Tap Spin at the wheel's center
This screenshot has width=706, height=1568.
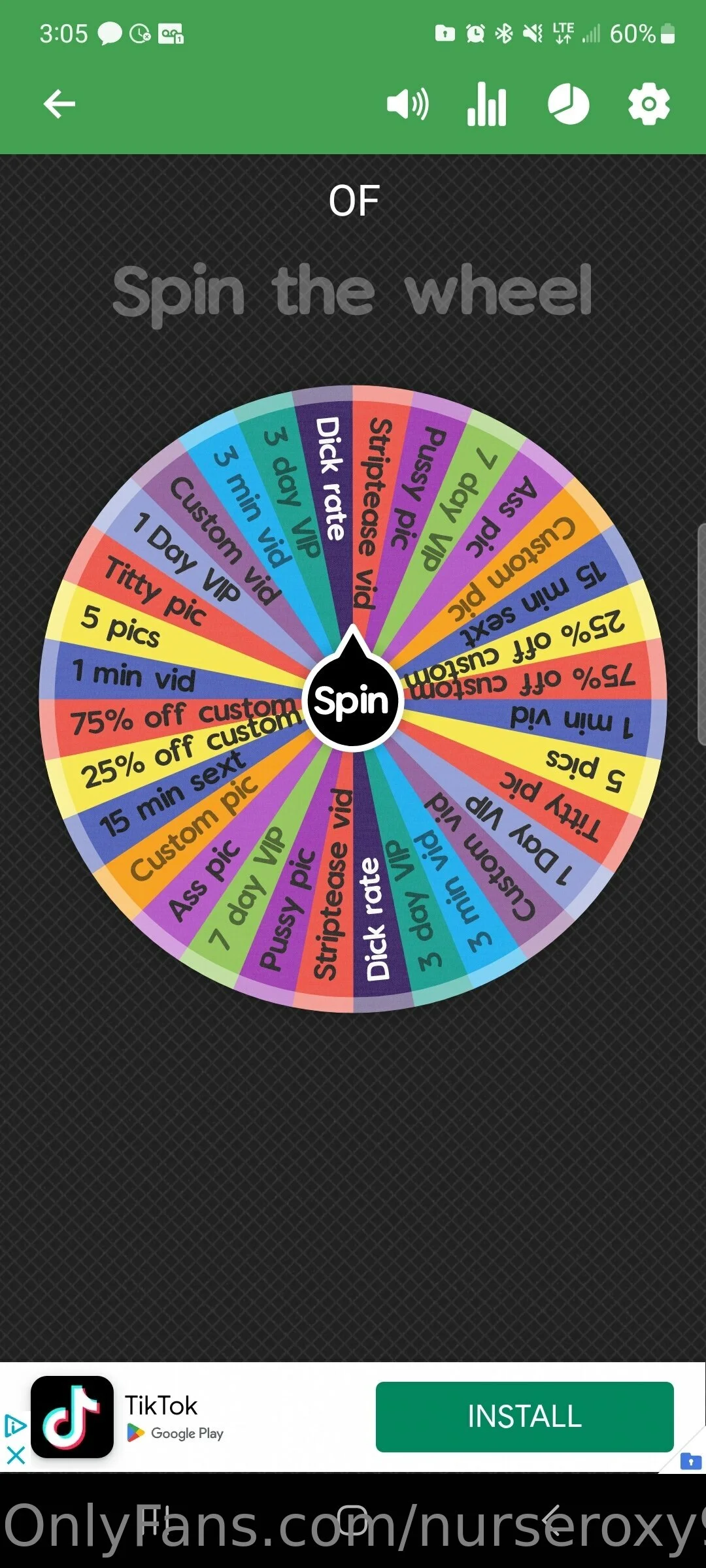click(x=352, y=701)
